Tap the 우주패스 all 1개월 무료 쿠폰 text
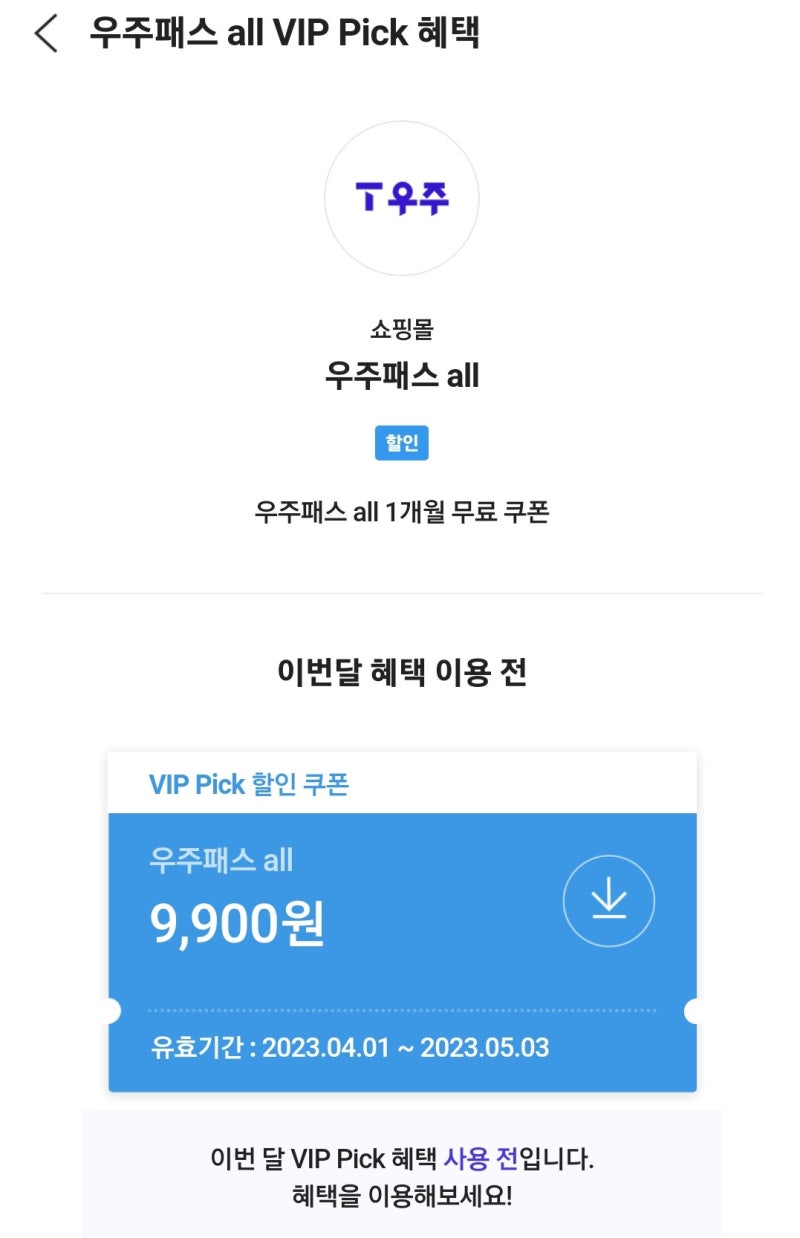 (400, 511)
